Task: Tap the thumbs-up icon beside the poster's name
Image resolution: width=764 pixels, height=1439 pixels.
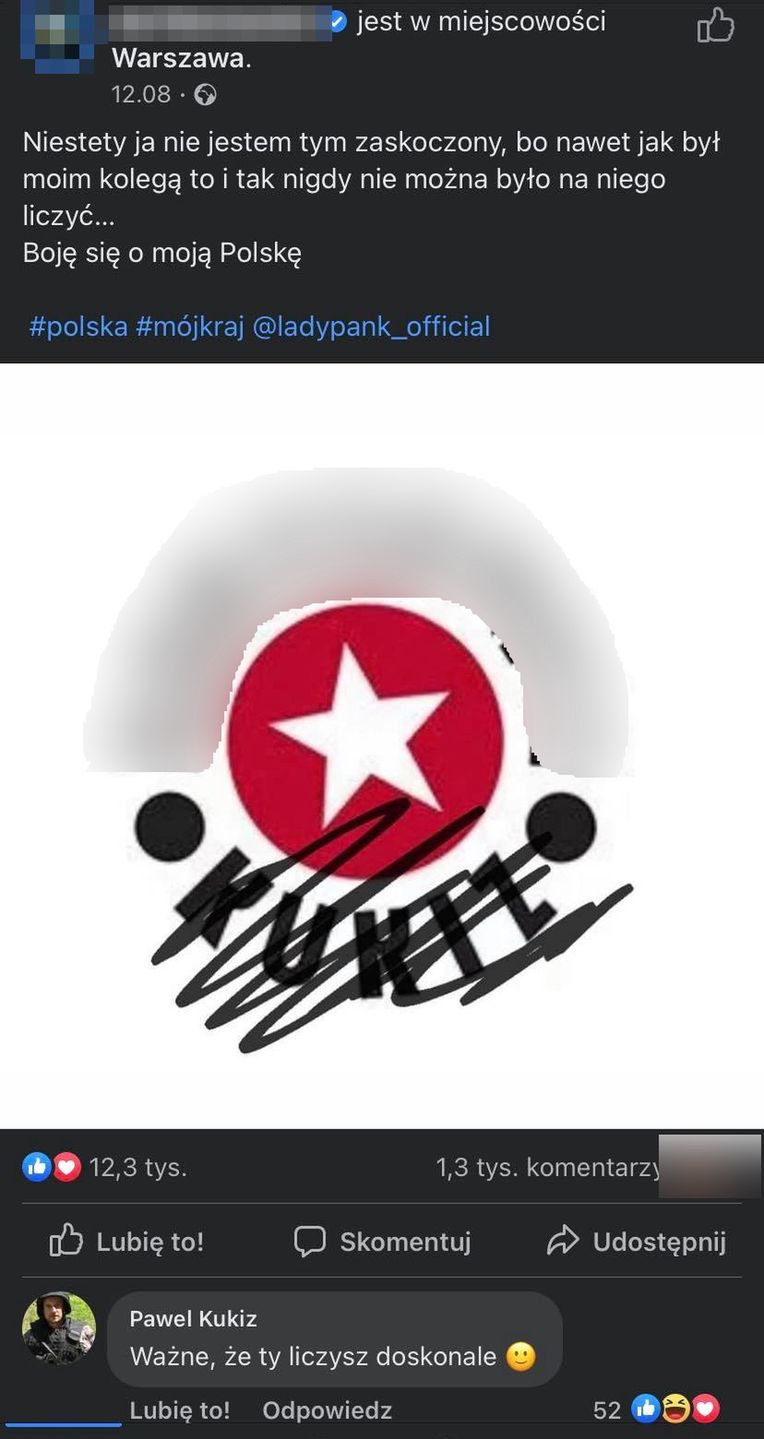Action: click(x=715, y=26)
